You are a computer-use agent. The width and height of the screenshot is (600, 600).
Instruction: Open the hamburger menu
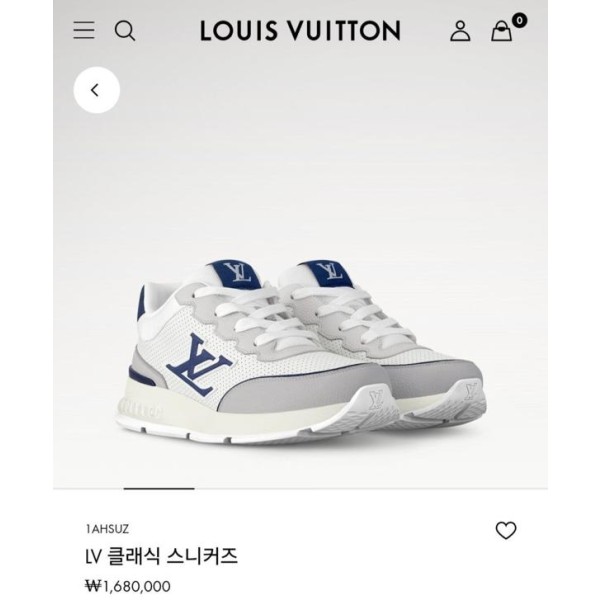pos(85,30)
